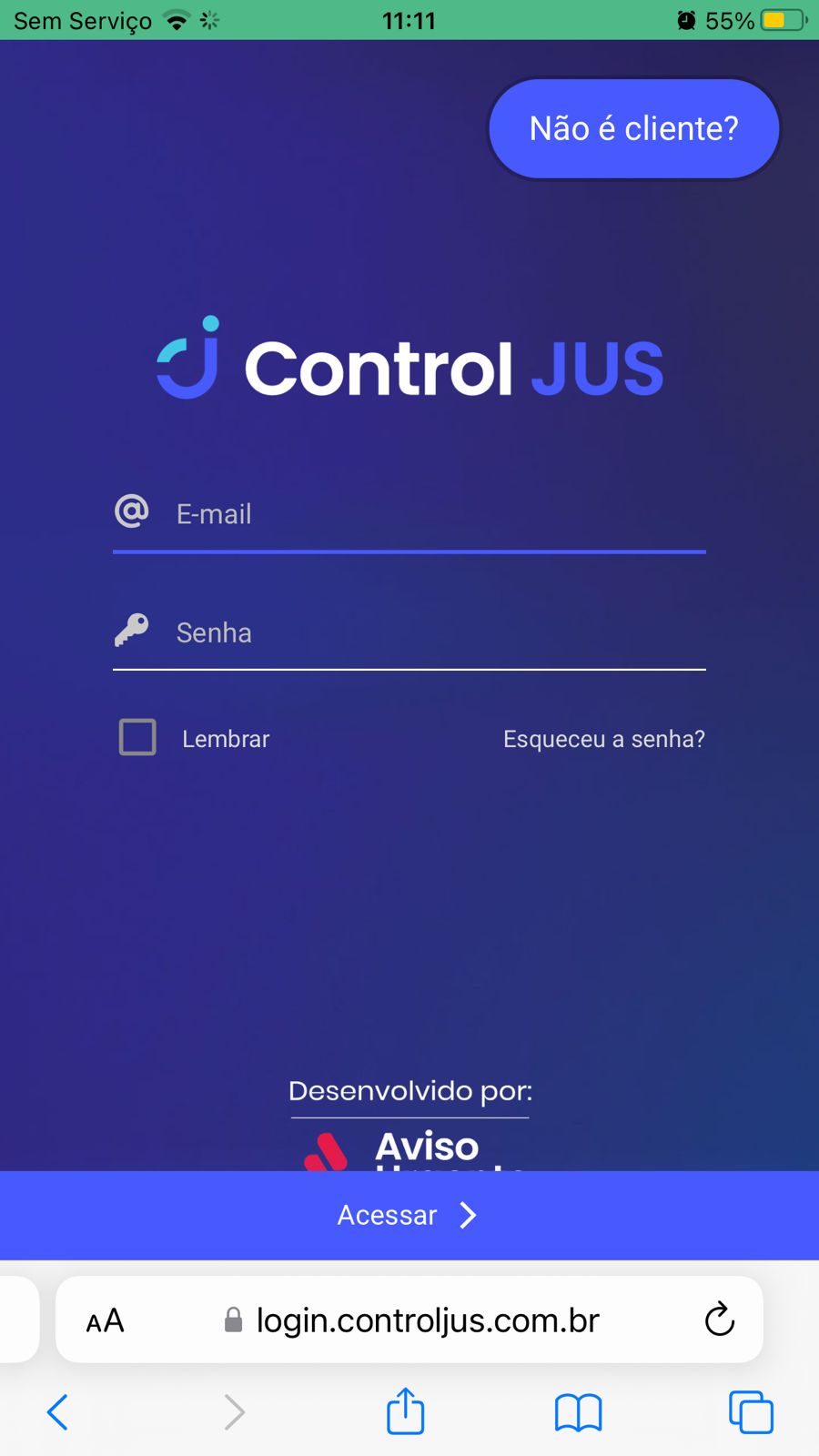Go back with Safari's back arrow

tap(57, 1412)
